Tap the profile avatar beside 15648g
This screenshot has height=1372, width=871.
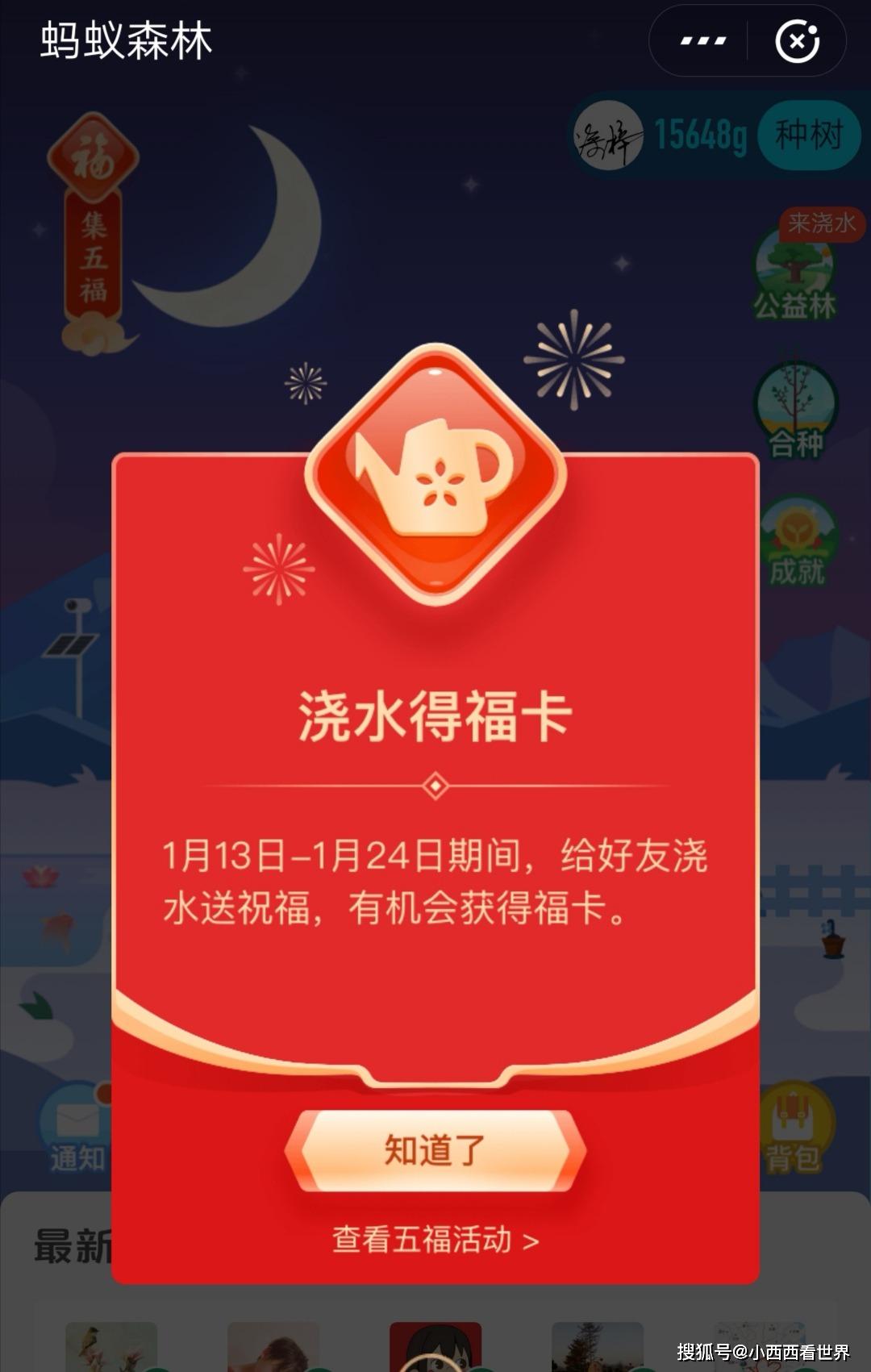click(x=609, y=136)
